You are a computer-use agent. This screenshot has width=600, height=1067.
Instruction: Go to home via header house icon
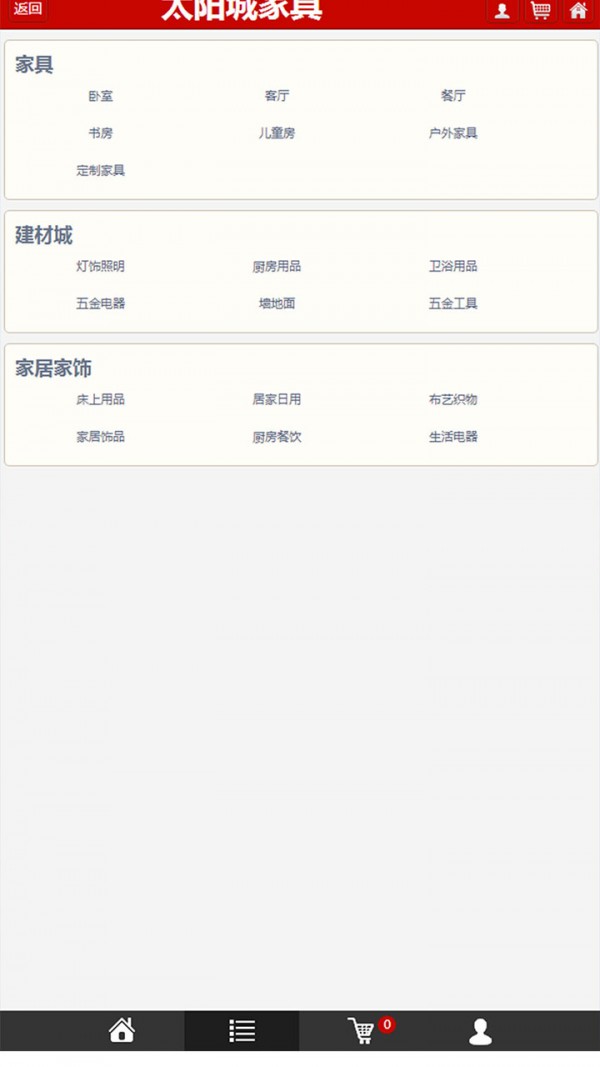click(x=578, y=11)
